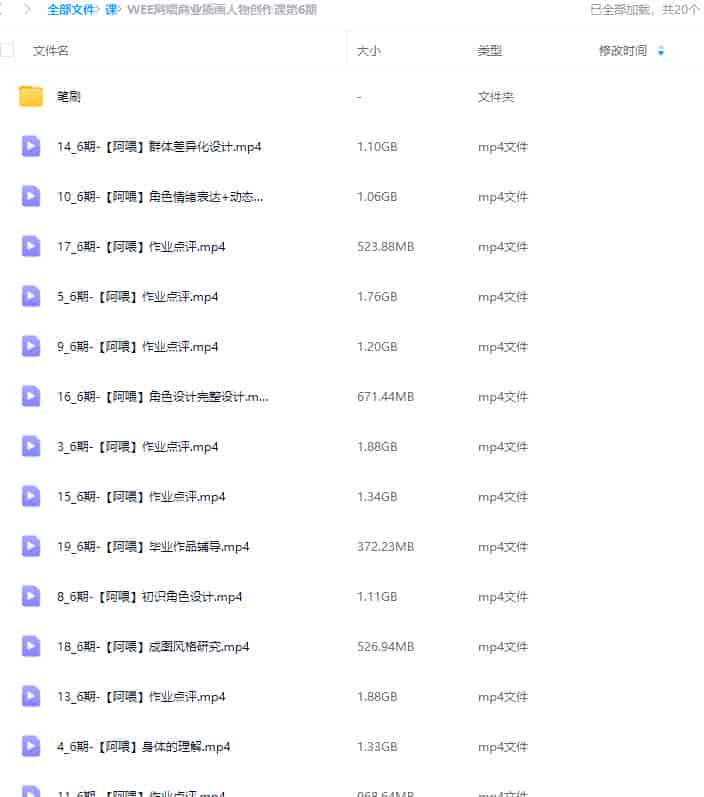Viewport: 704px width, 797px height.
Task: Play 14_6期 群体差异化设计.mp4
Action: pos(159,147)
